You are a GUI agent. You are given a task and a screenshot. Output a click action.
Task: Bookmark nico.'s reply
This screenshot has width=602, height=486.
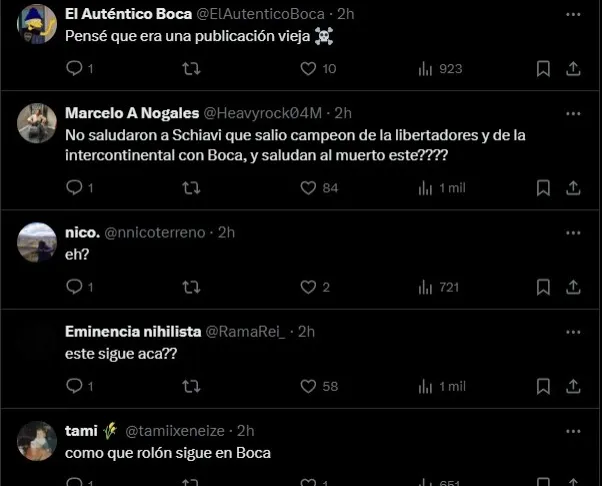(543, 287)
